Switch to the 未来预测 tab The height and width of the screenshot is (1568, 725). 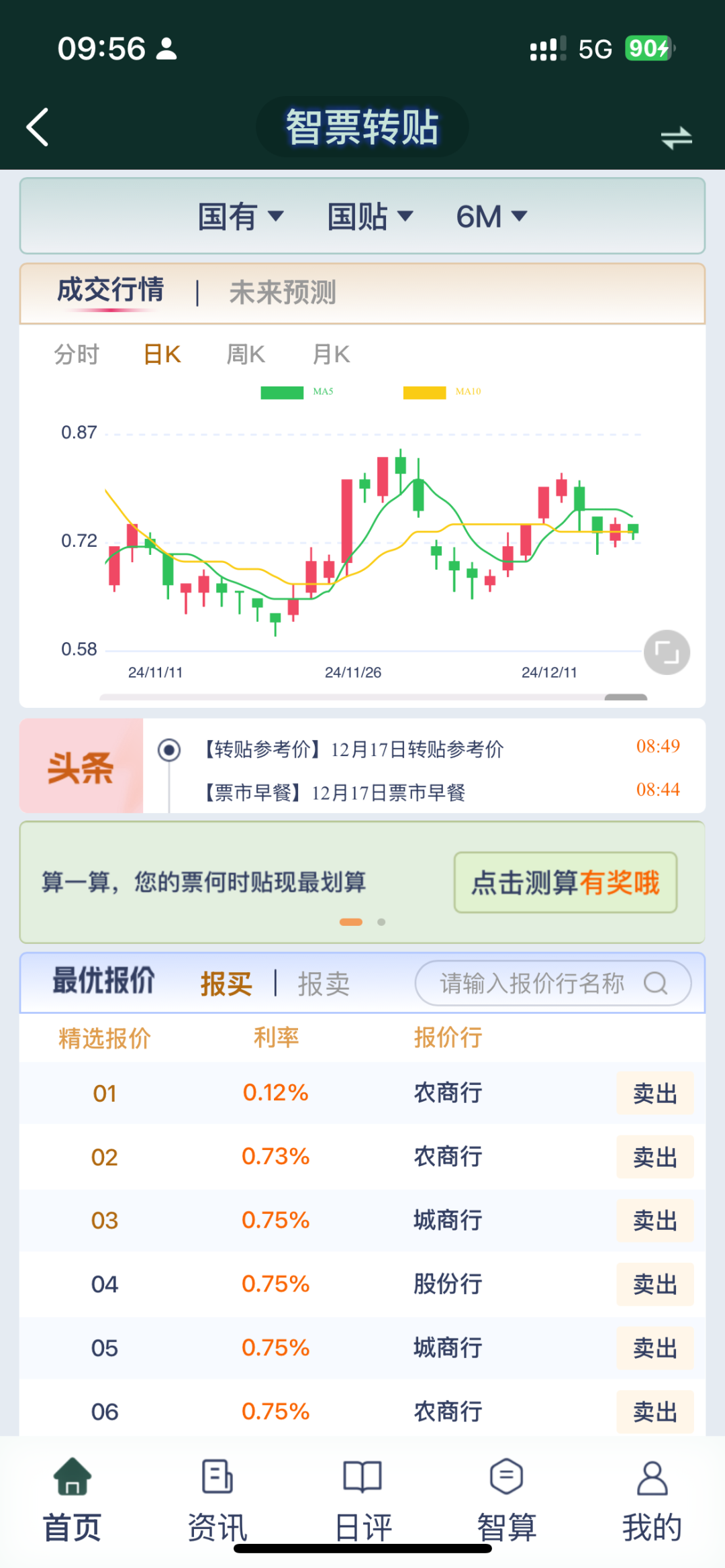(x=283, y=293)
